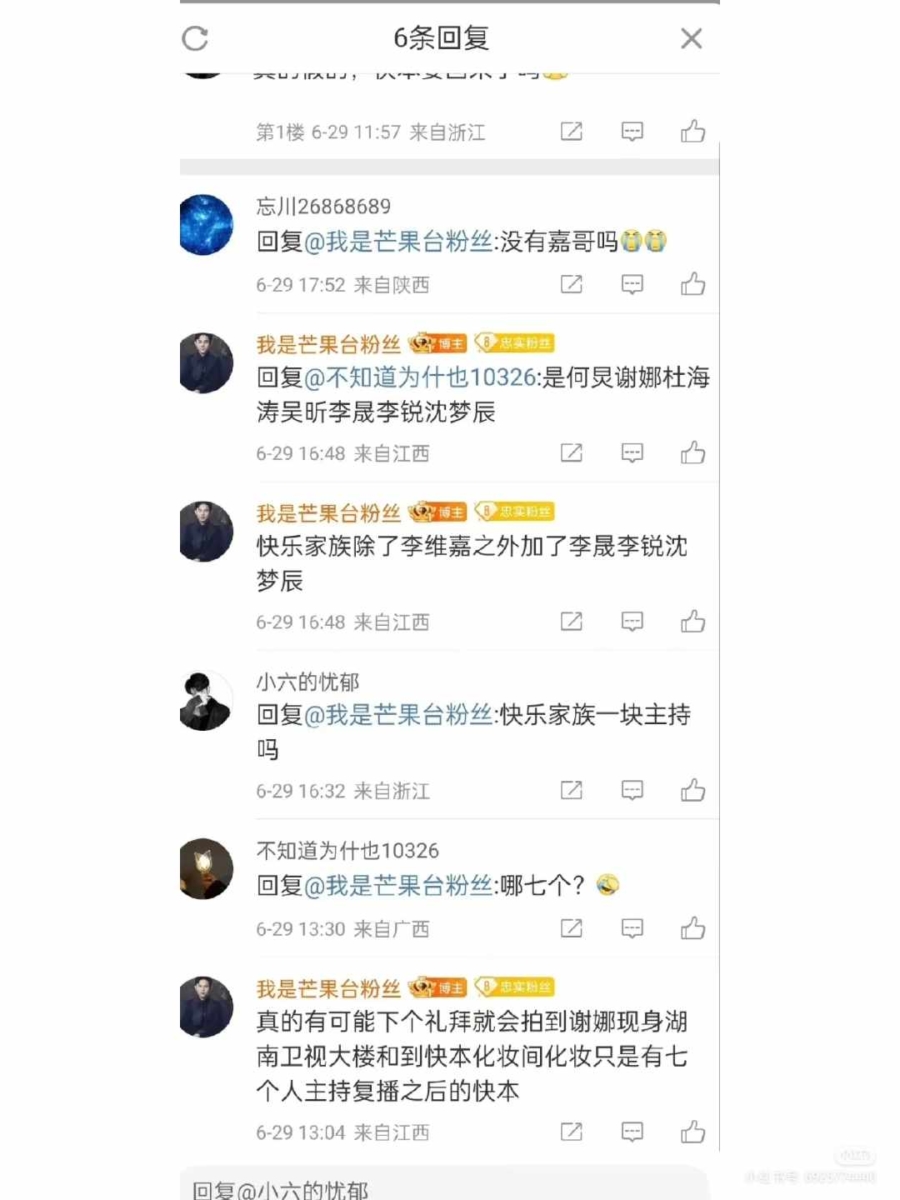The image size is (900, 1200).
Task: Share the 快乐家族 comment externally
Action: [572, 621]
